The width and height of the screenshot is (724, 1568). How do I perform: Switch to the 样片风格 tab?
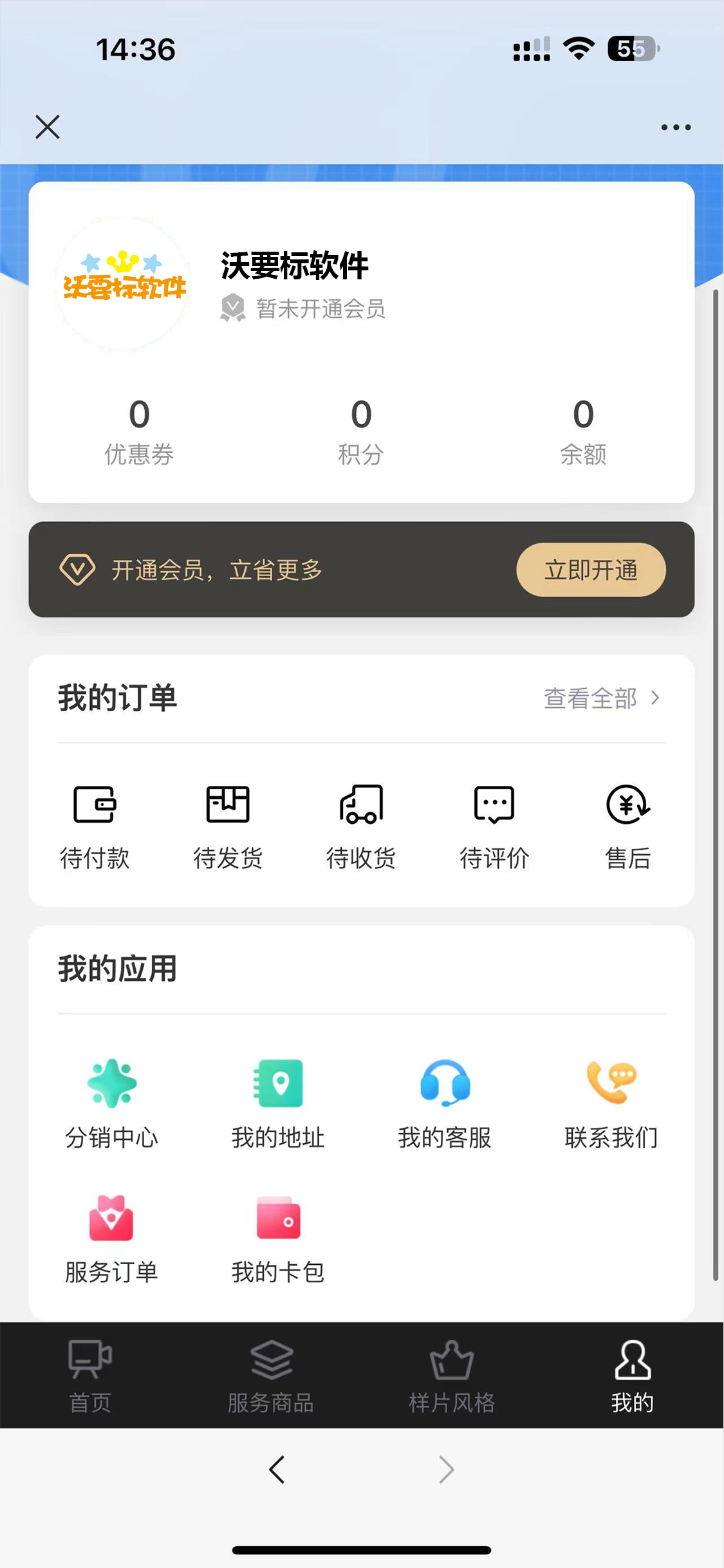pyautogui.click(x=452, y=1376)
